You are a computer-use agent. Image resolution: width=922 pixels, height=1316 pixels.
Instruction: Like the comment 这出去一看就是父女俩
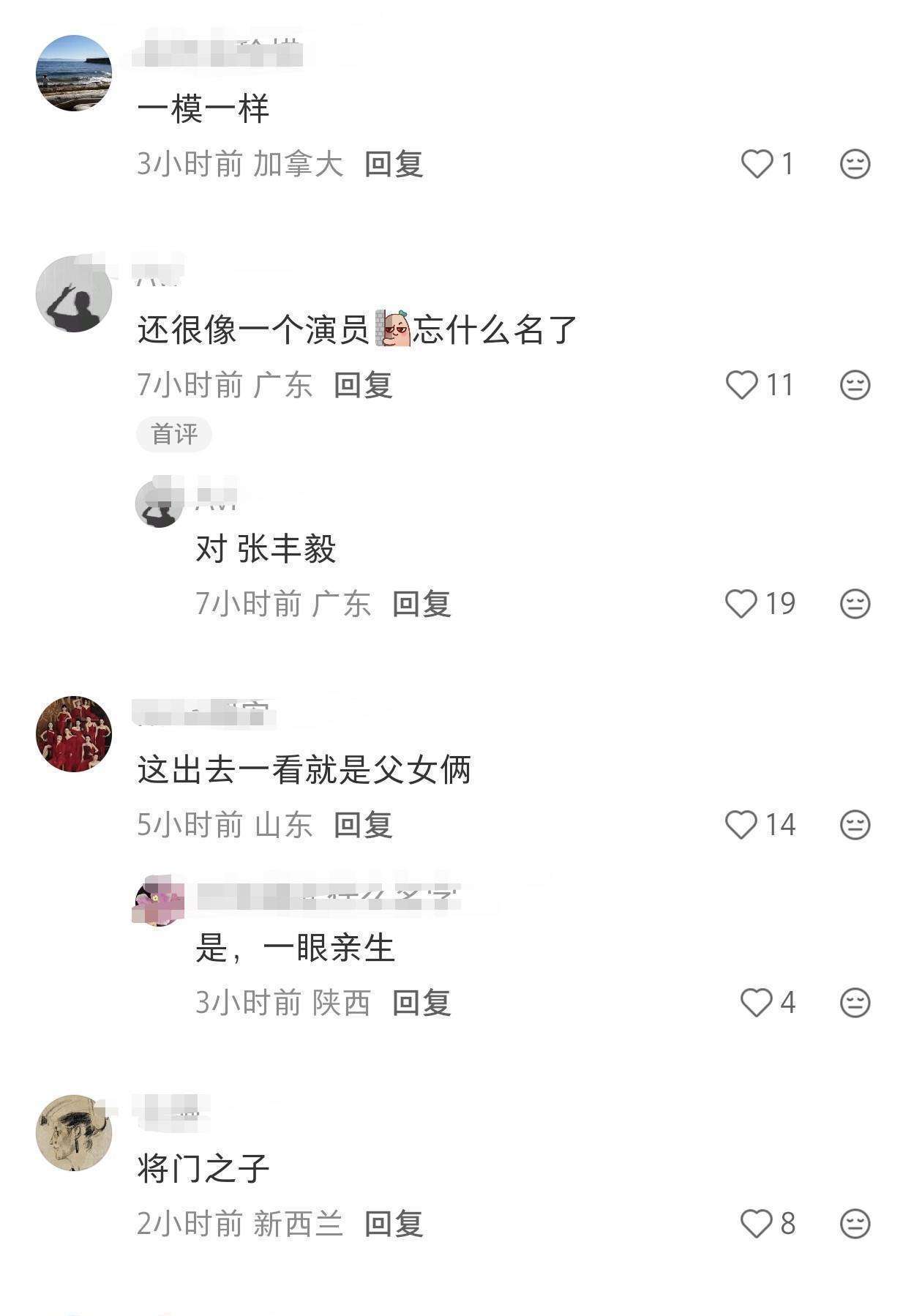741,825
